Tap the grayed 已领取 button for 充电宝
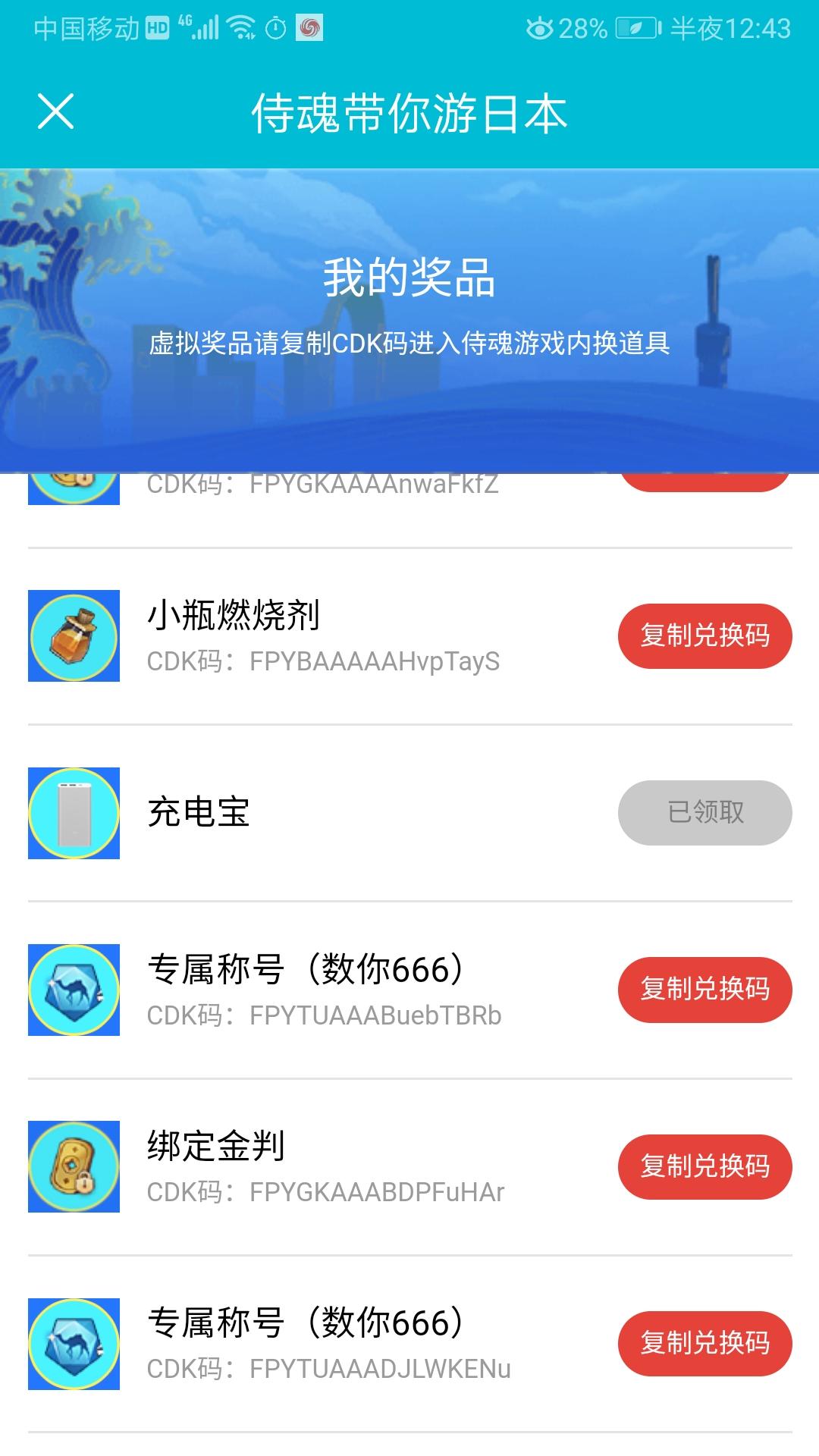Viewport: 819px width, 1456px height. 704,813
